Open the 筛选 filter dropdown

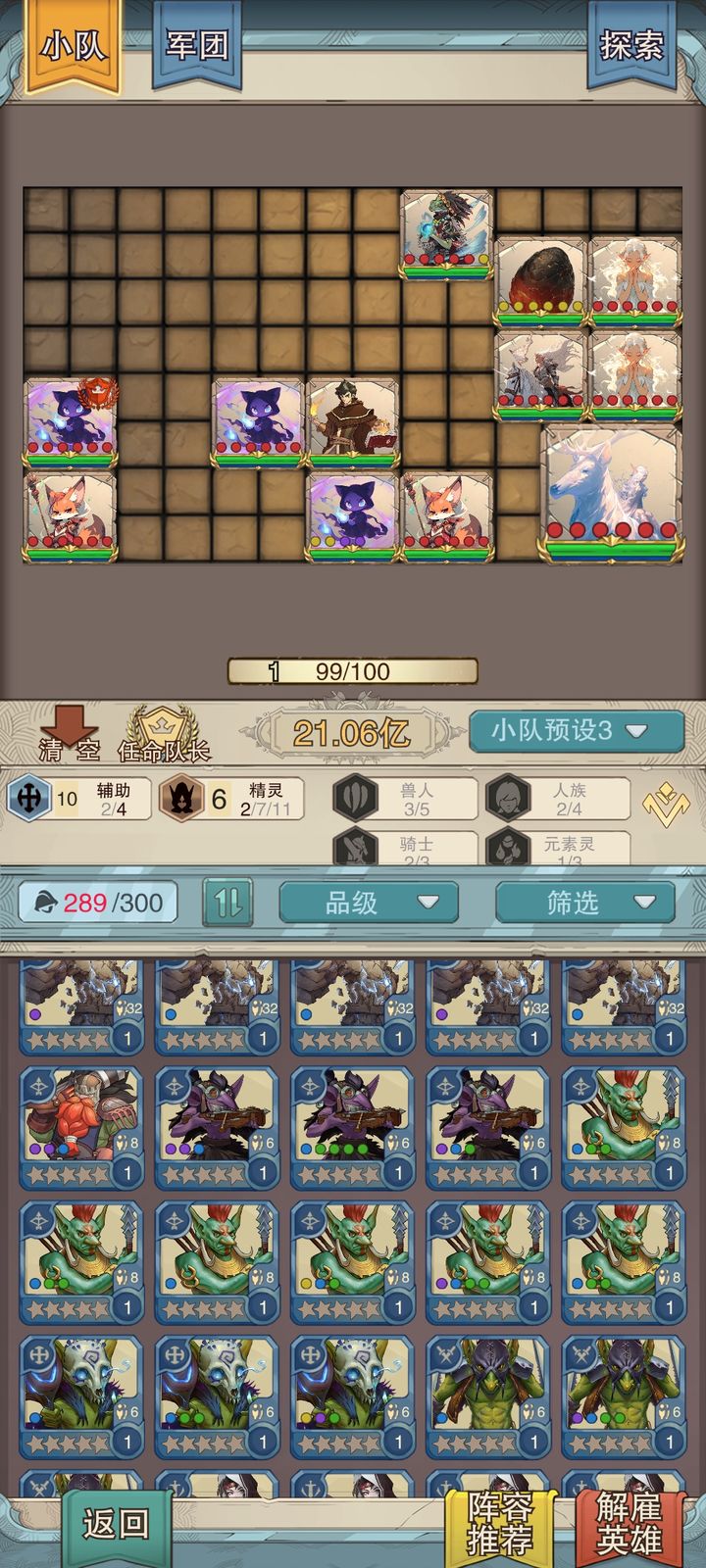click(x=585, y=903)
